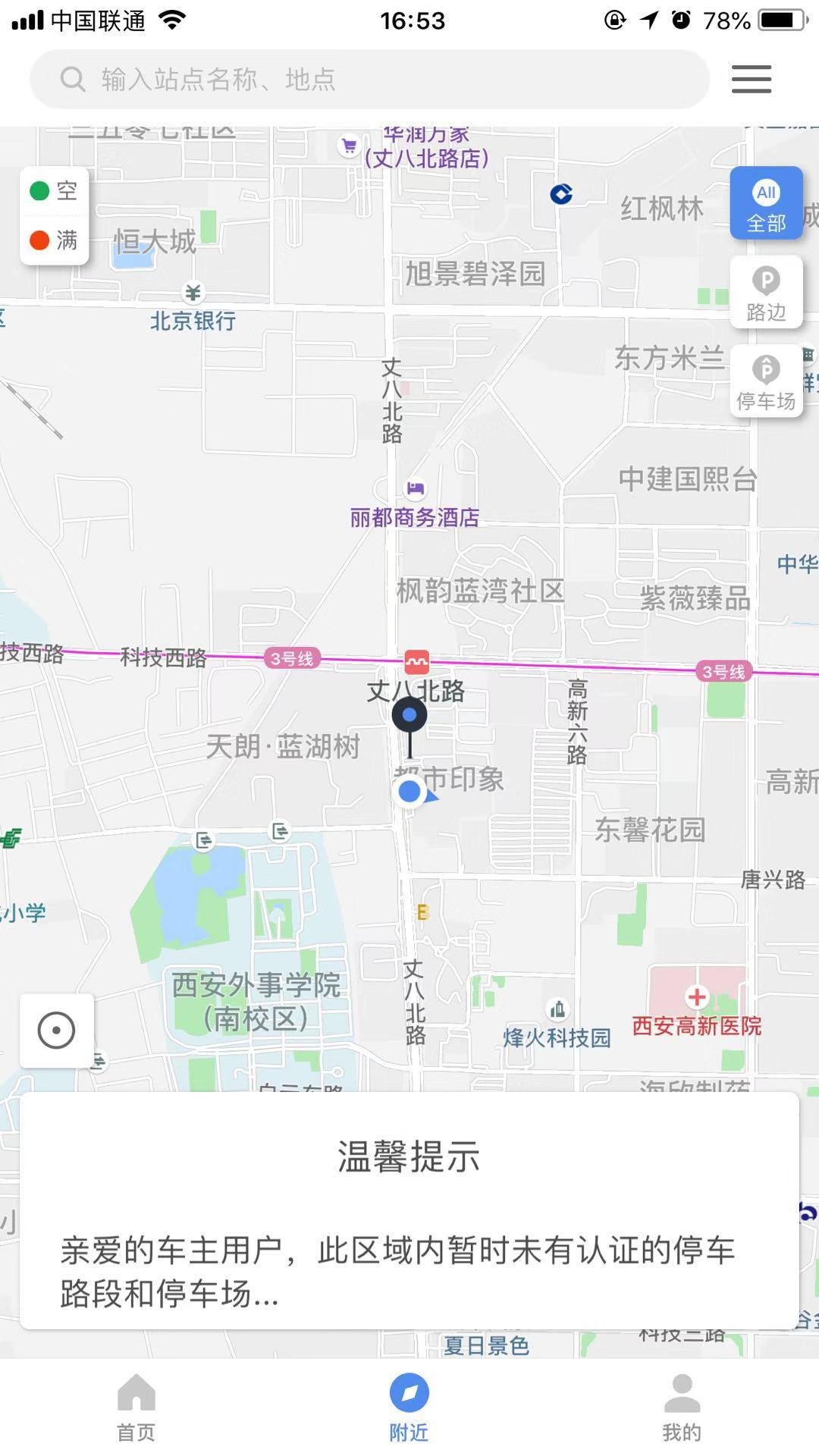Image resolution: width=819 pixels, height=1456 pixels.
Task: Enable the All 全部 parking filter
Action: pos(765,202)
